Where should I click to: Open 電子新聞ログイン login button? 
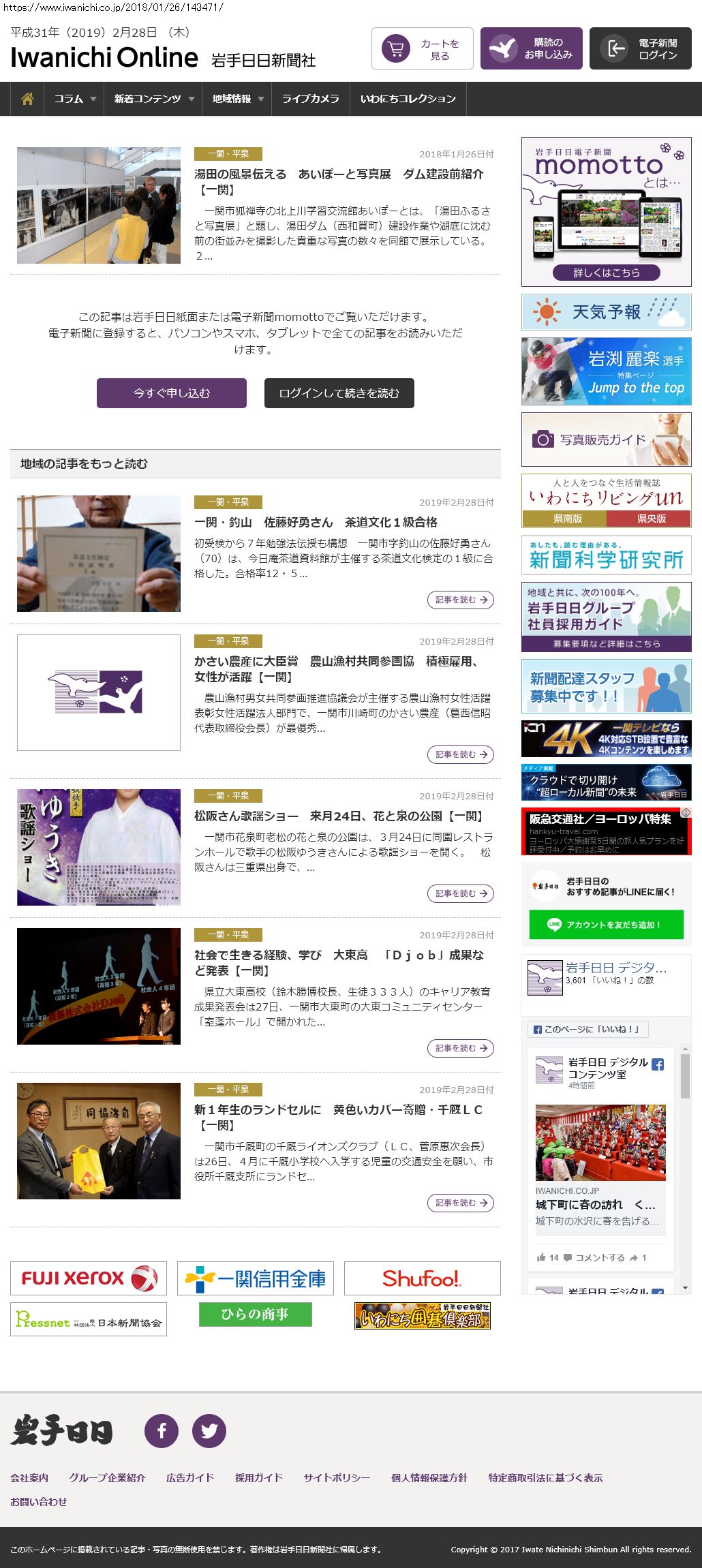click(x=640, y=49)
